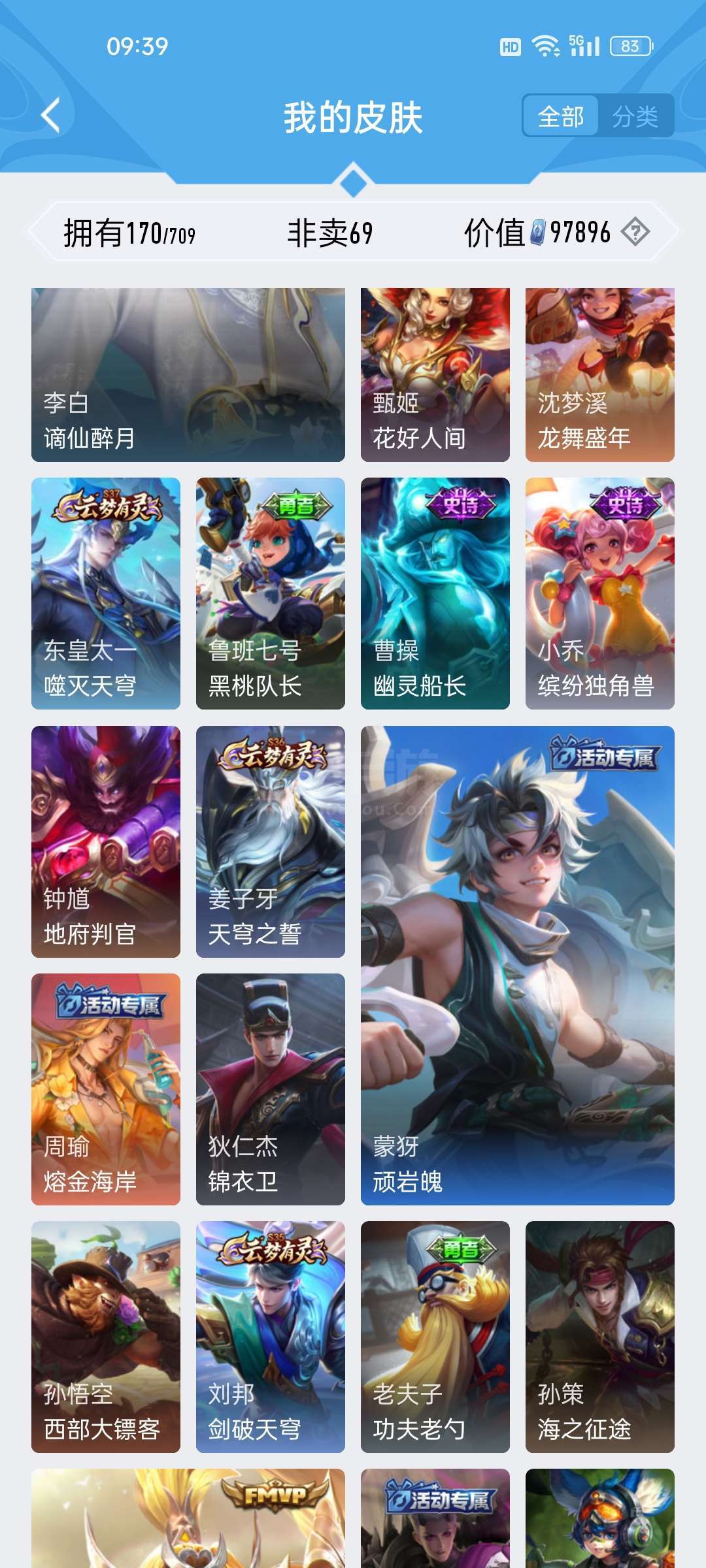The width and height of the screenshot is (706, 1568).
Task: Open 老夫子 功夫老勺 skin
Action: [435, 1337]
